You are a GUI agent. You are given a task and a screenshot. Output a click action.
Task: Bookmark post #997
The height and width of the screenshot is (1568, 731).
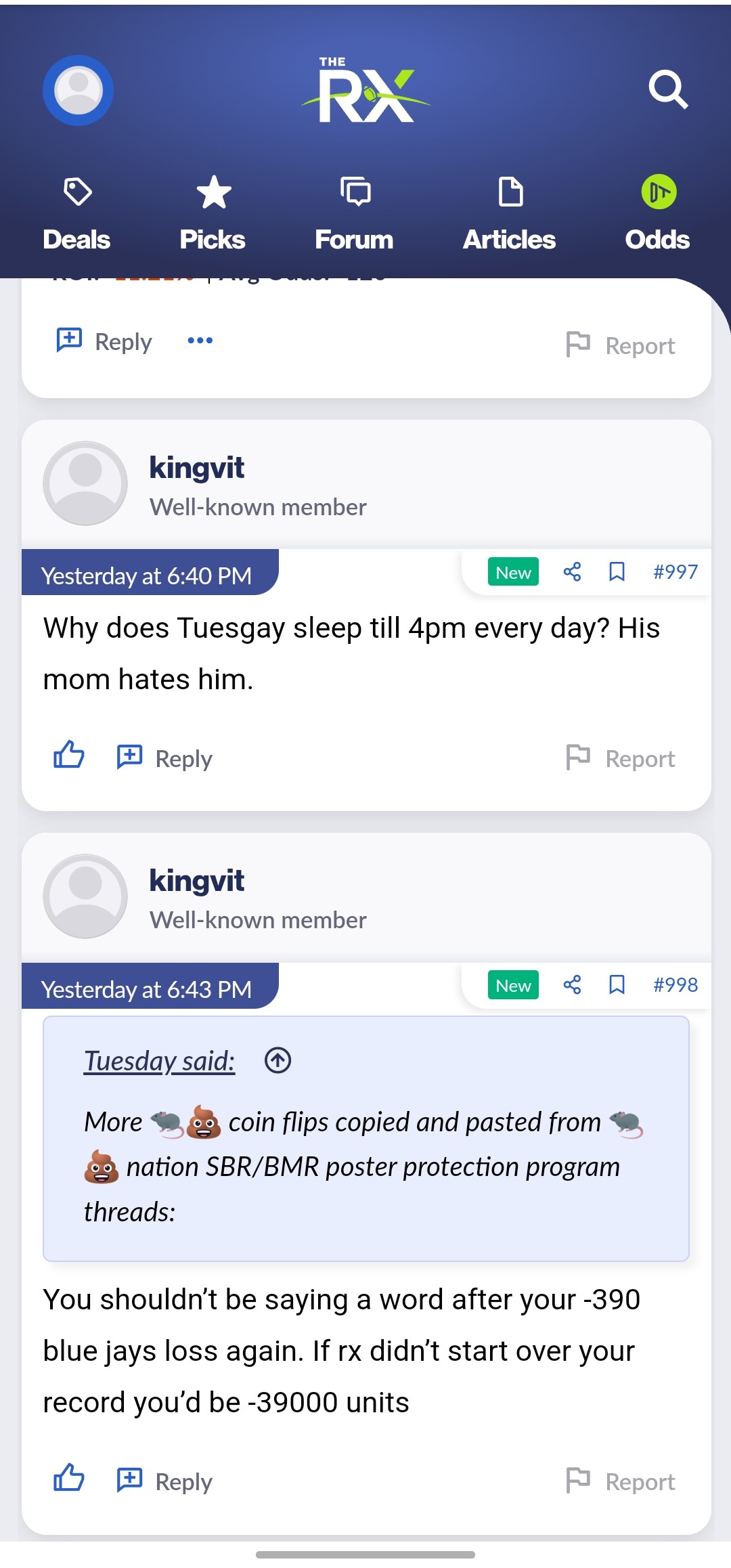[617, 572]
